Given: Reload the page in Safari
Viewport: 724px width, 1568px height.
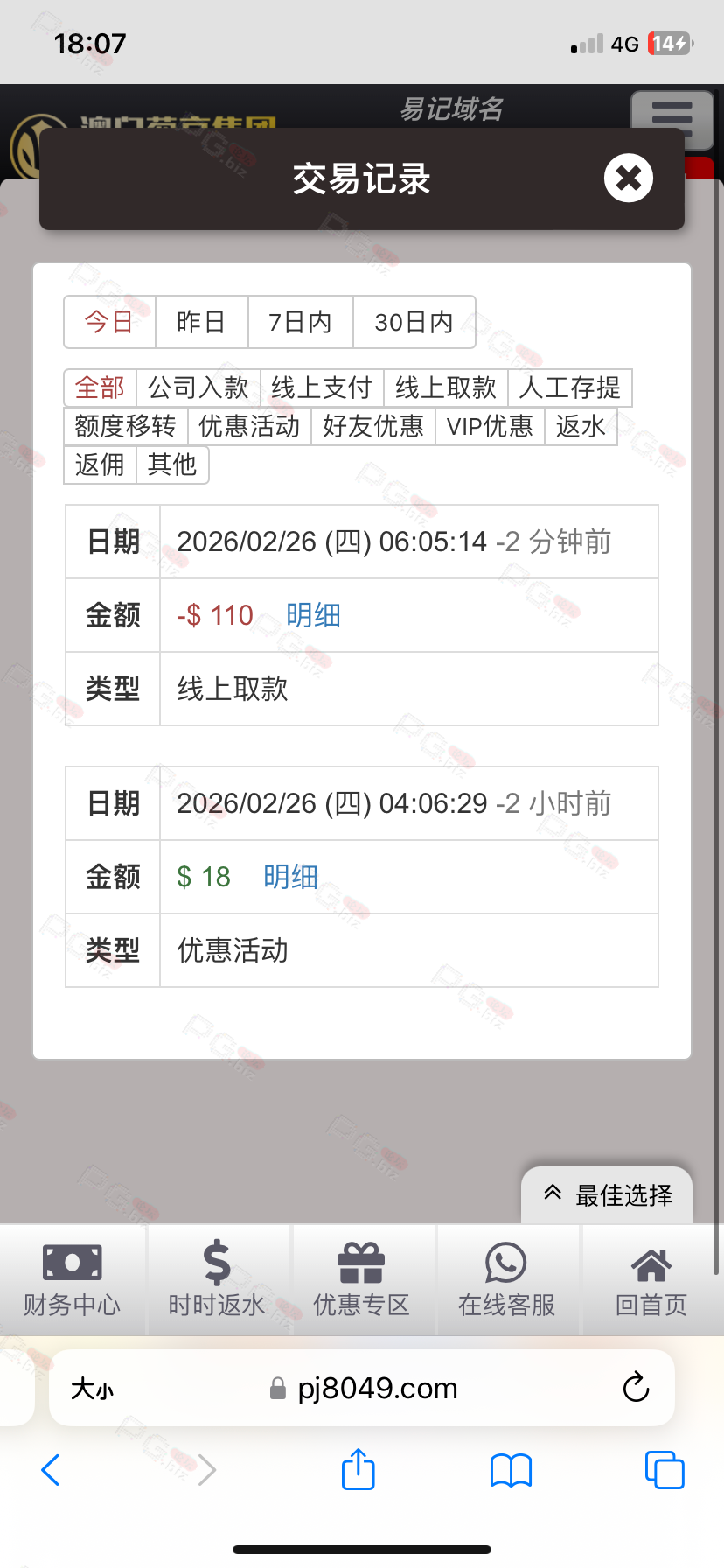Looking at the screenshot, I should [x=636, y=1387].
